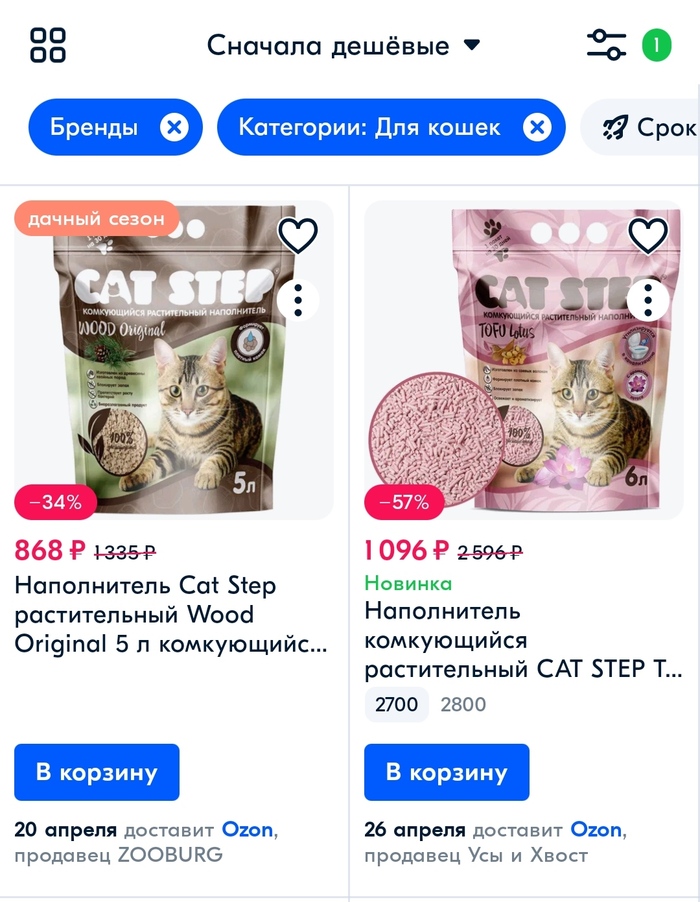
Task: Open the 'Сначала дешёвые' sort dropdown
Action: pyautogui.click(x=343, y=45)
